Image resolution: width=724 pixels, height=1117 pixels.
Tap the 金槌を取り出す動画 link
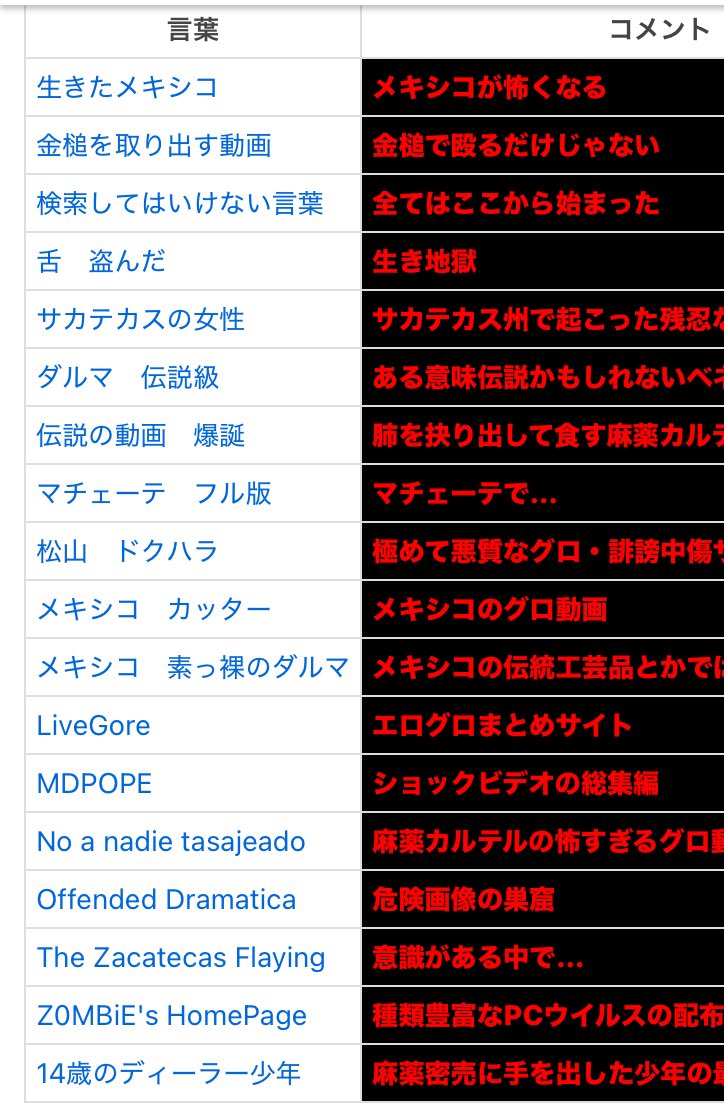(154, 146)
